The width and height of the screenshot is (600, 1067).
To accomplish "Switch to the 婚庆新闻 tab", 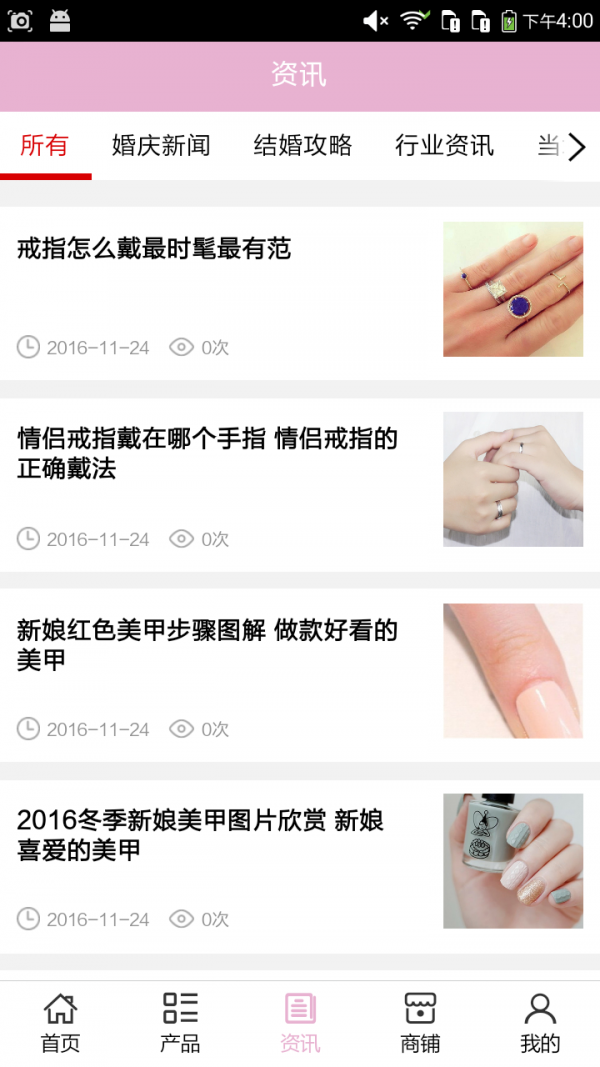I will click(161, 146).
